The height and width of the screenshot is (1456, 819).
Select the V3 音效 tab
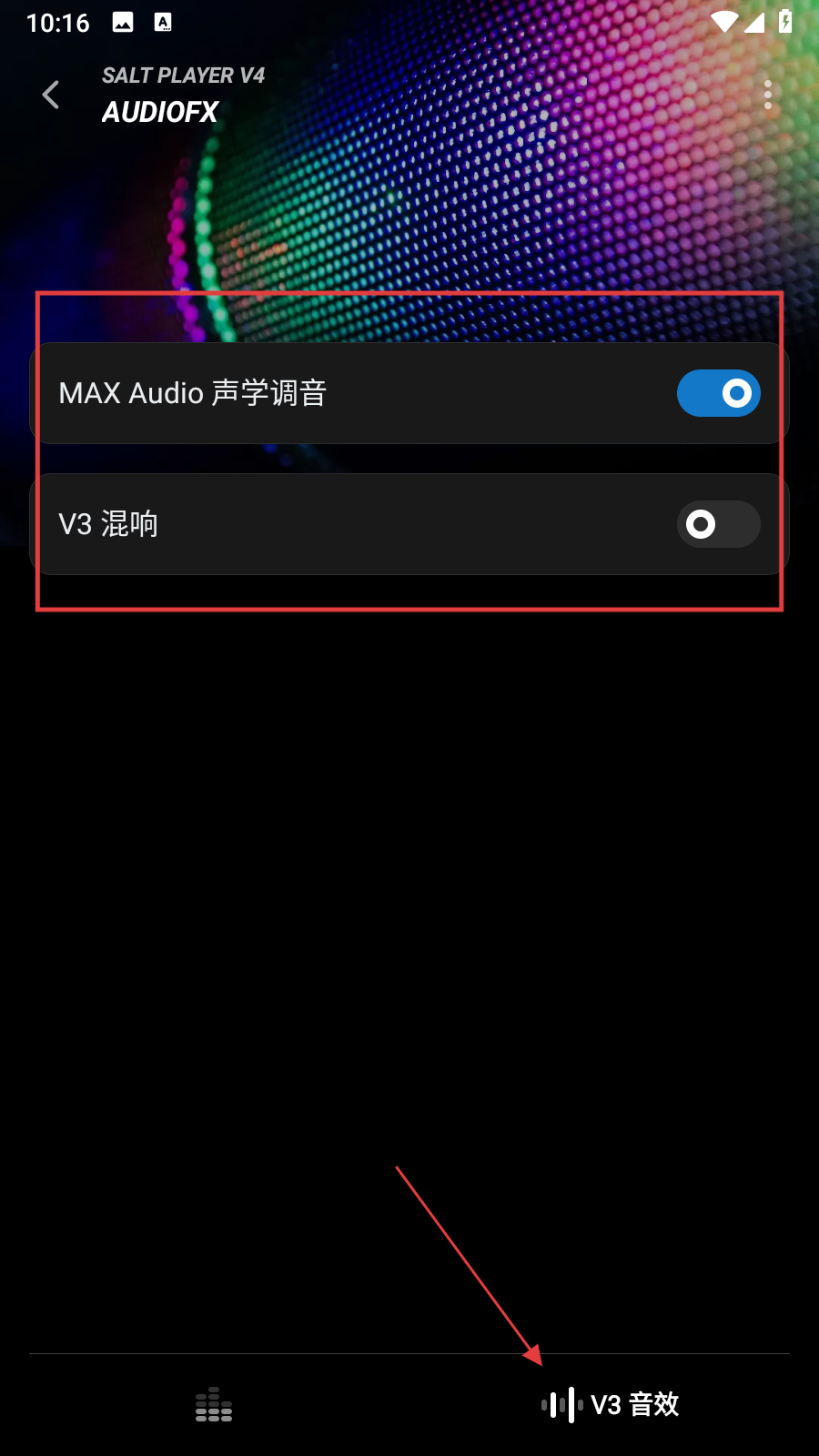click(611, 1404)
